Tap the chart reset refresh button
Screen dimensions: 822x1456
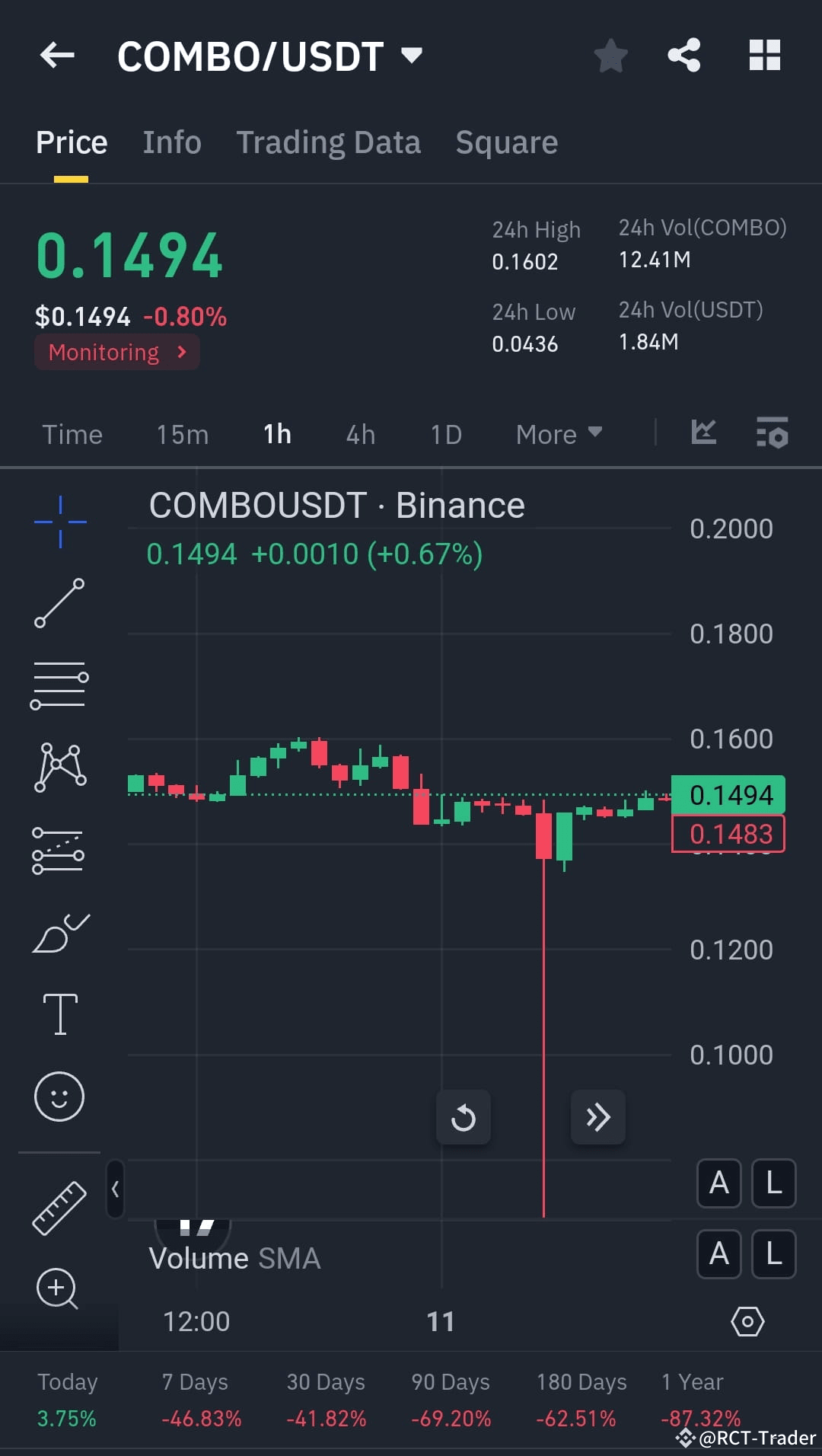click(464, 1116)
